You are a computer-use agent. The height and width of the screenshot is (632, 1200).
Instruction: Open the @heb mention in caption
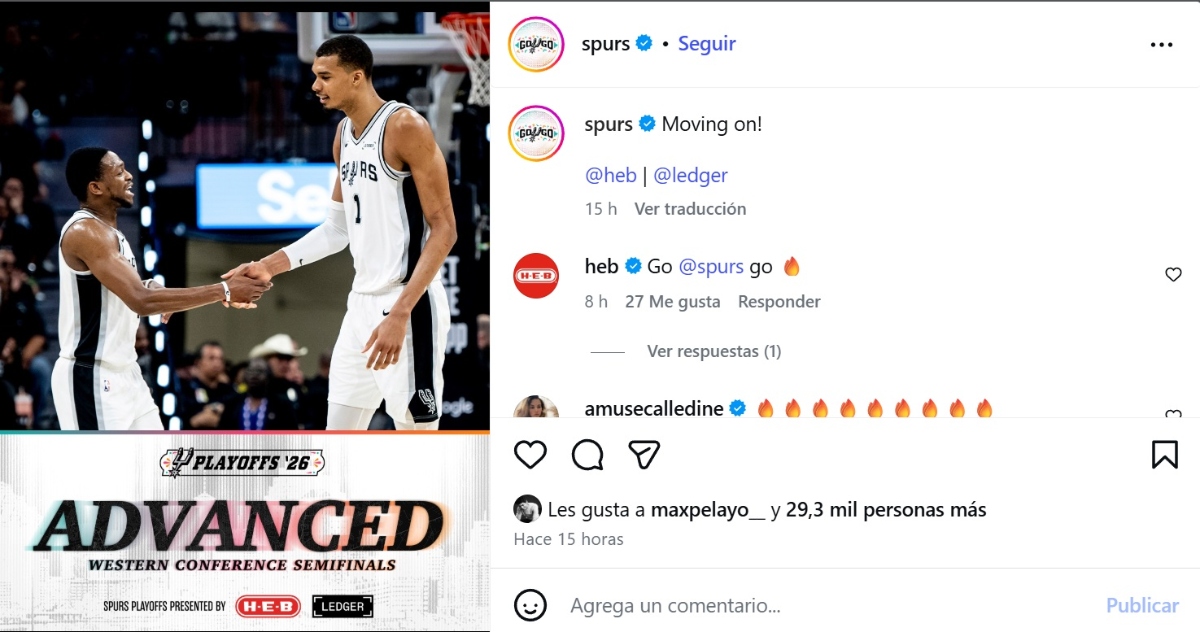(x=610, y=175)
